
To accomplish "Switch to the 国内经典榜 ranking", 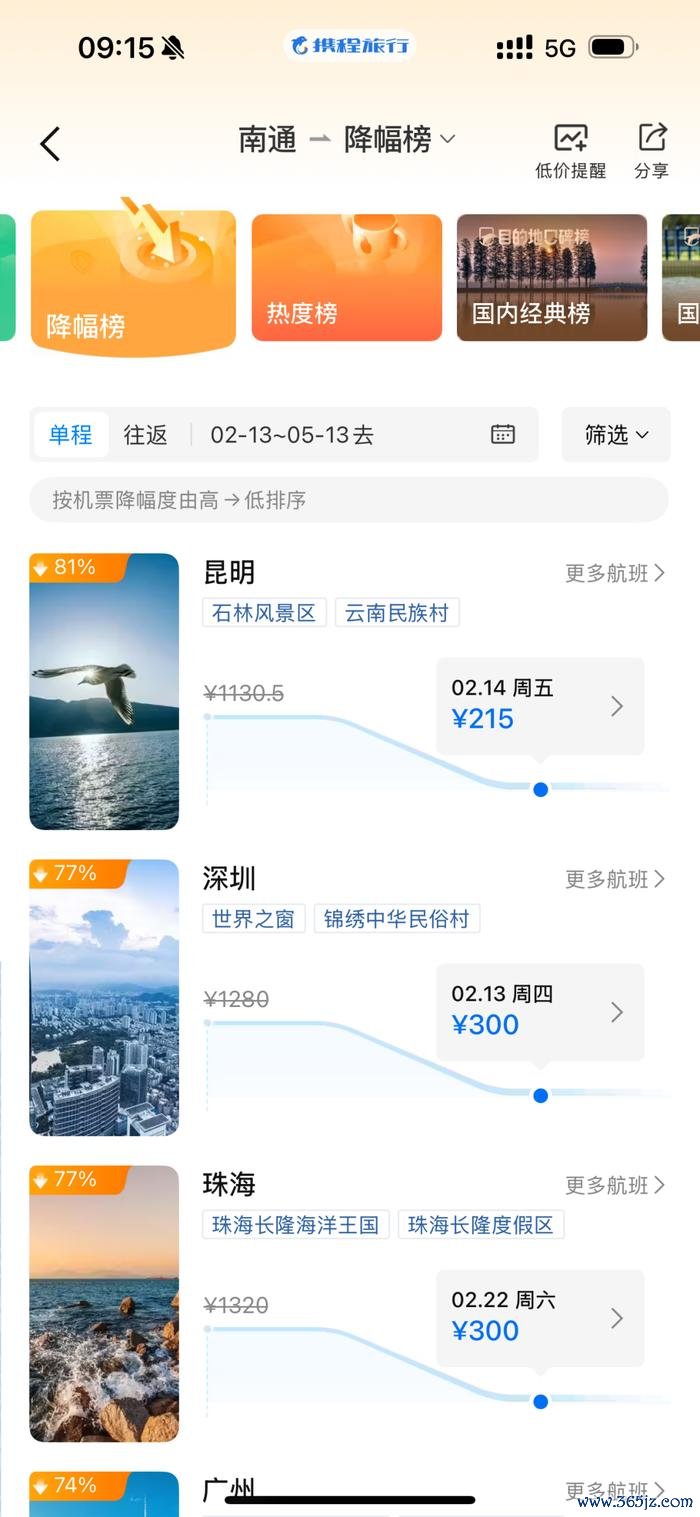I will point(551,278).
